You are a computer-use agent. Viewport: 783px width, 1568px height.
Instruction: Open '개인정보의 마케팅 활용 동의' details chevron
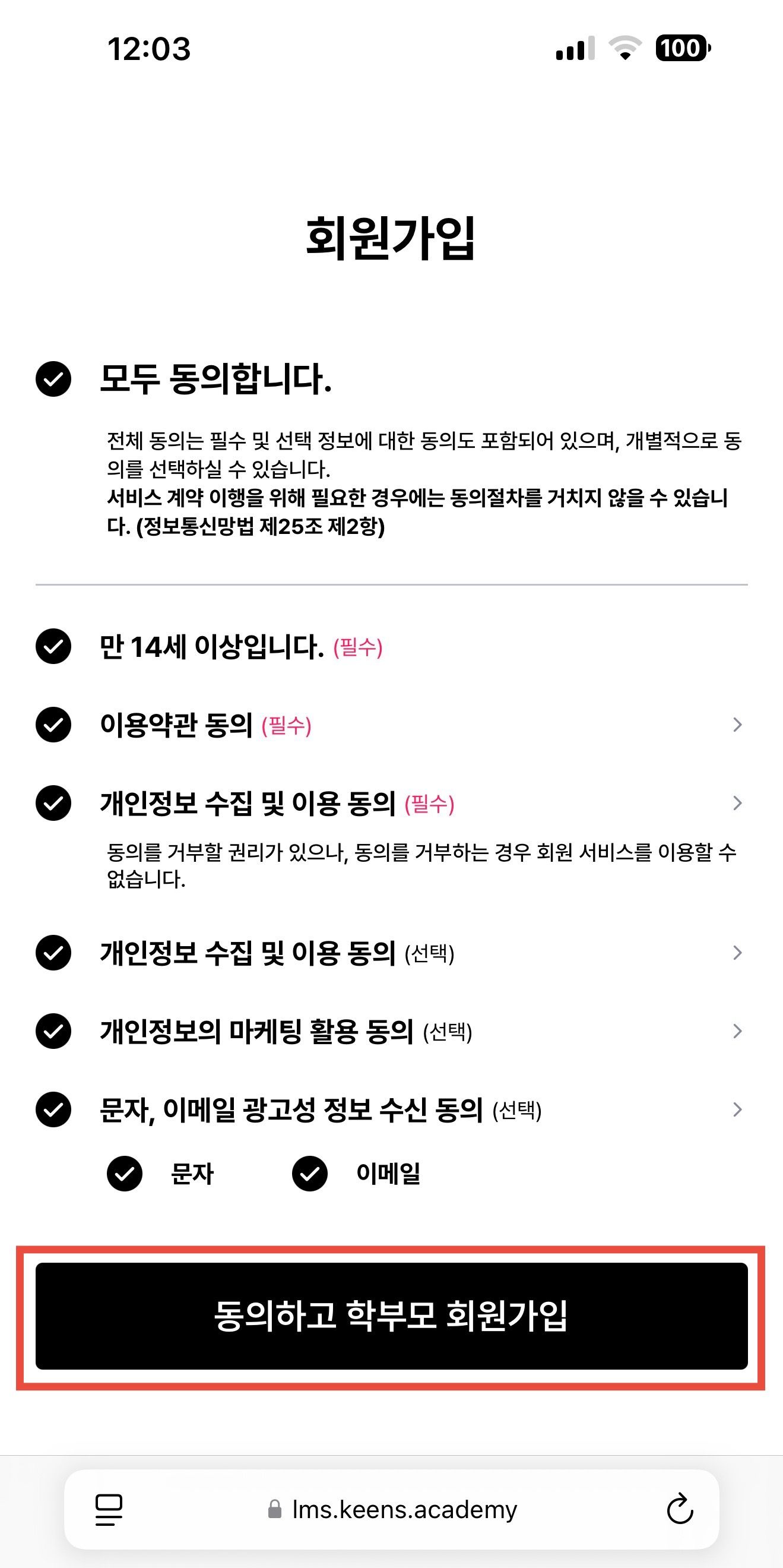(x=737, y=1031)
